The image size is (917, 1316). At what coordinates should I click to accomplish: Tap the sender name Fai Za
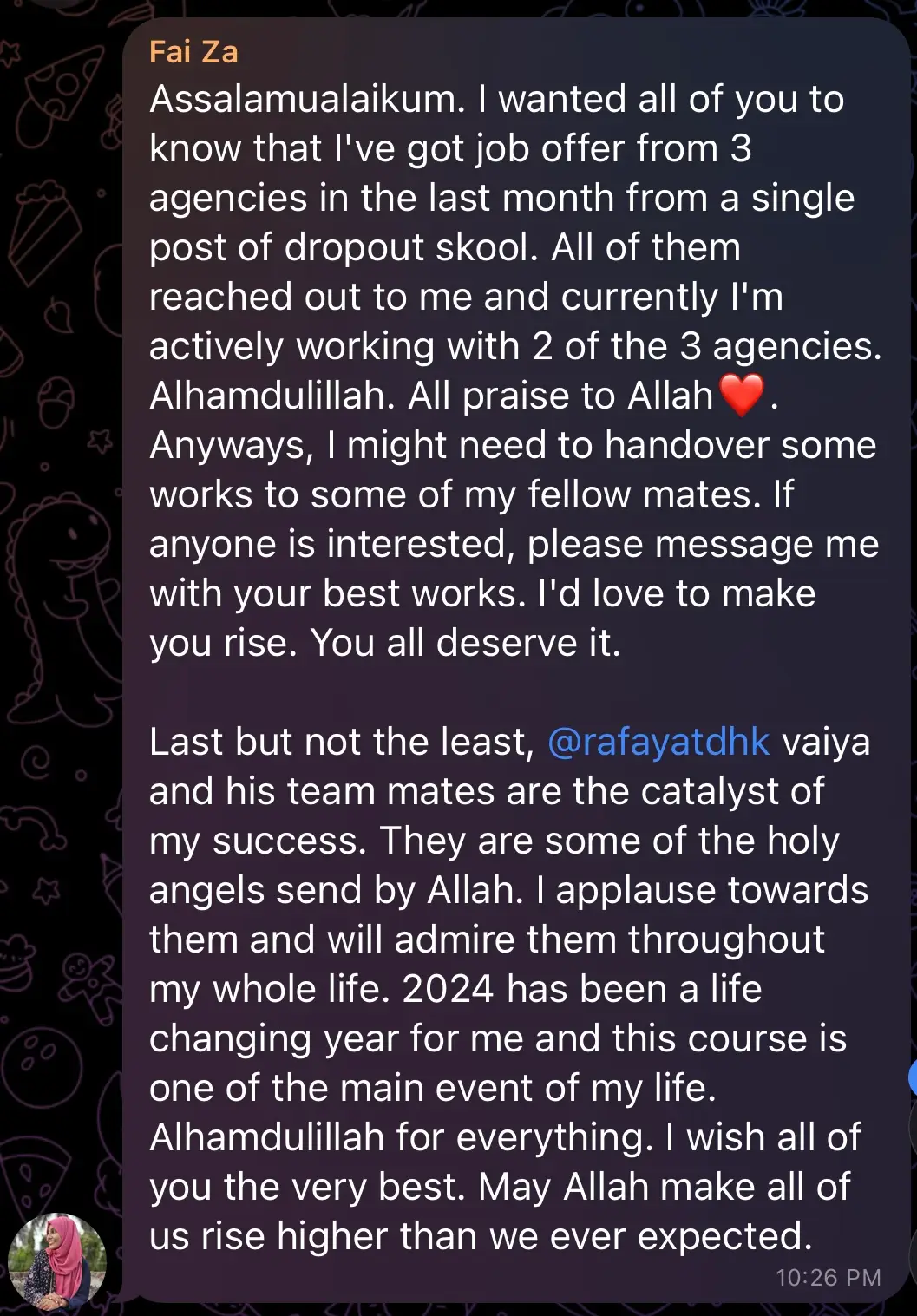pos(193,52)
